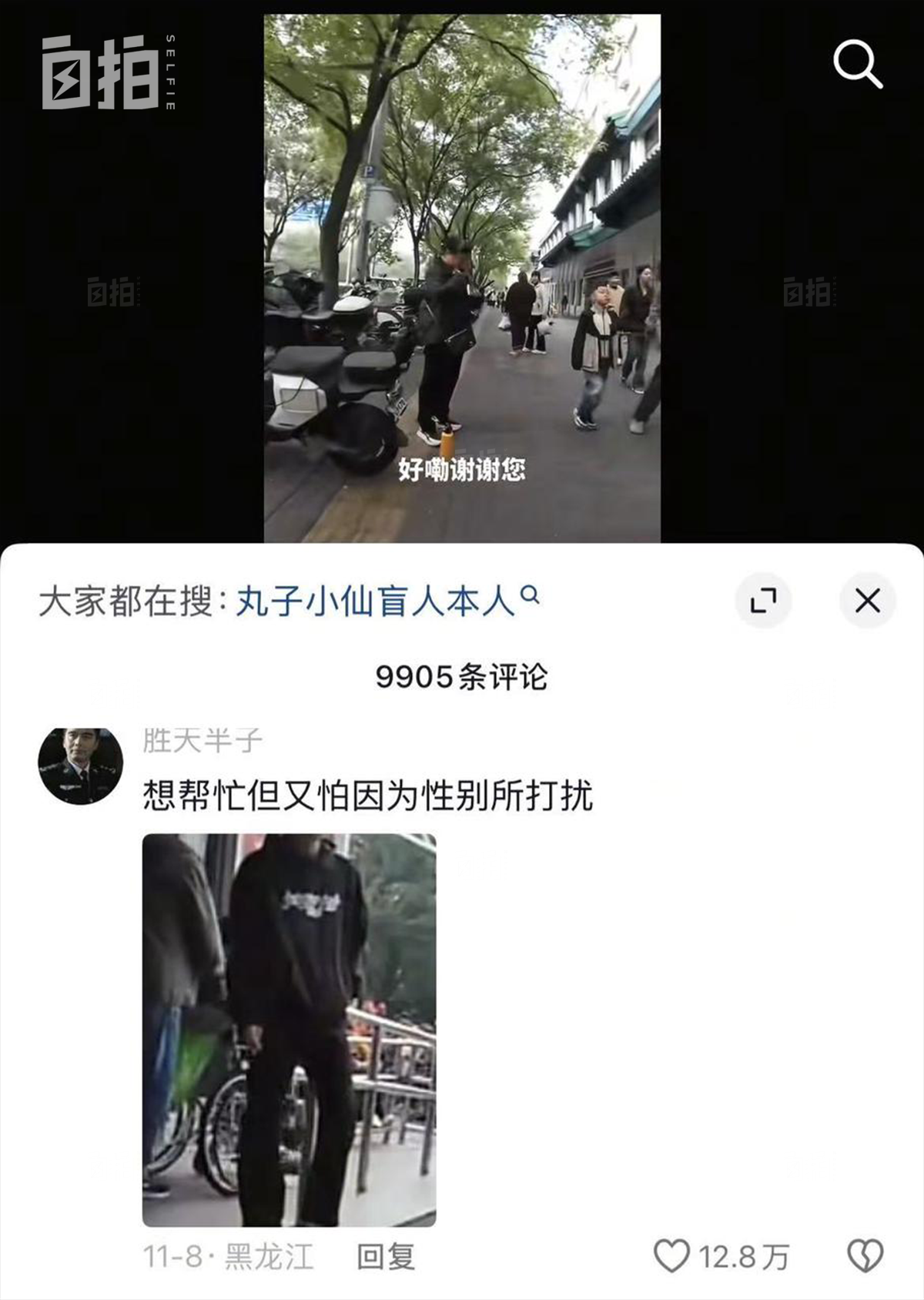Expand the comments panel to full screen
924x1300 pixels.
[763, 600]
